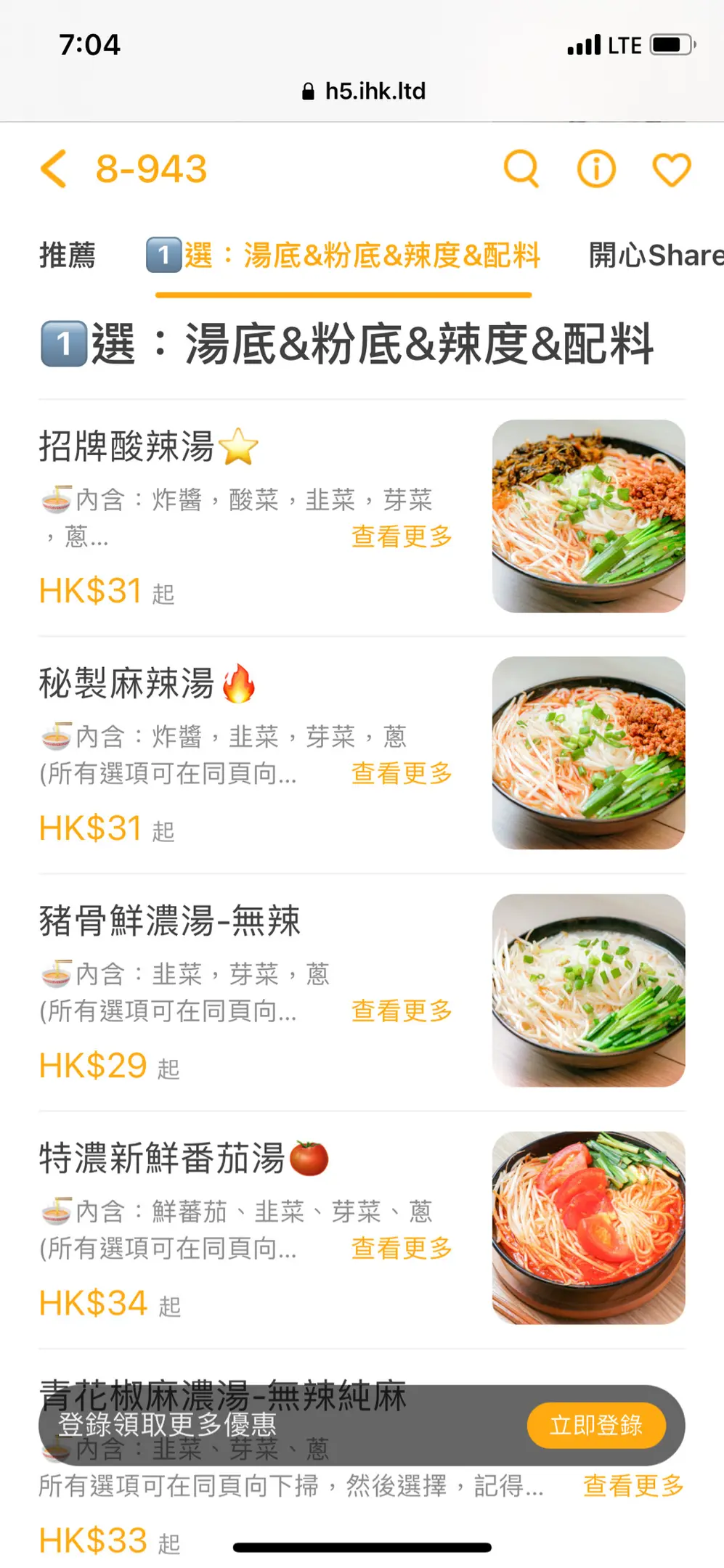Tap the h5.ihk.ltd address bar
This screenshot has height=1568, width=724.
363,91
